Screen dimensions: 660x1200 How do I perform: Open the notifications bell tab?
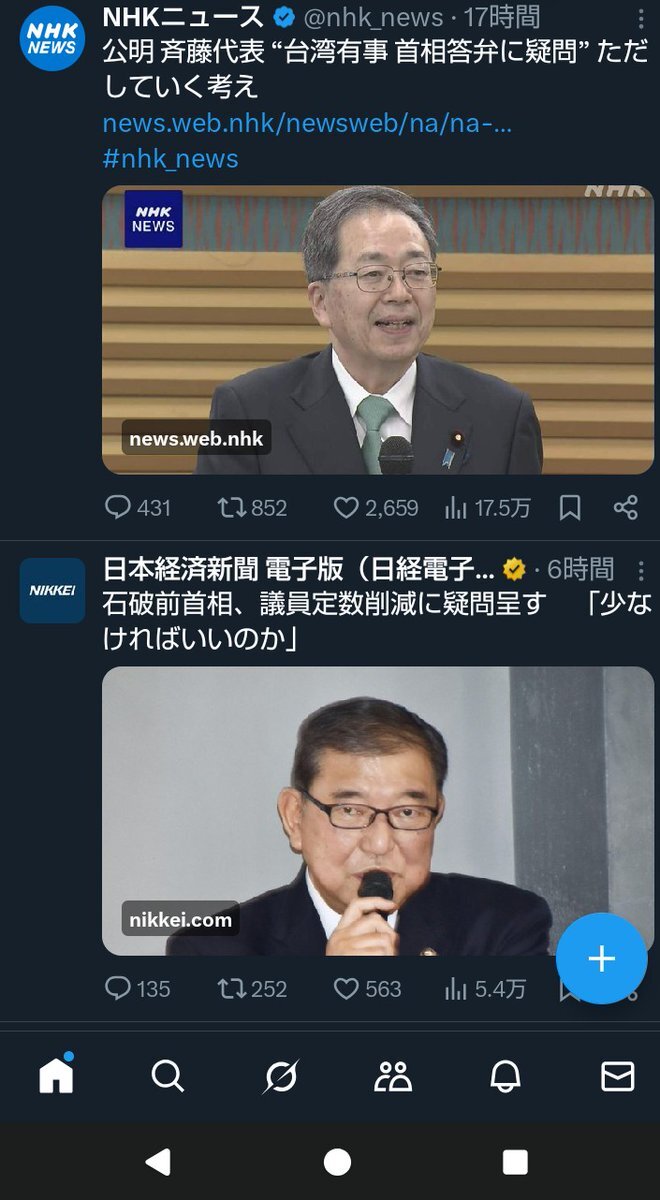505,1076
